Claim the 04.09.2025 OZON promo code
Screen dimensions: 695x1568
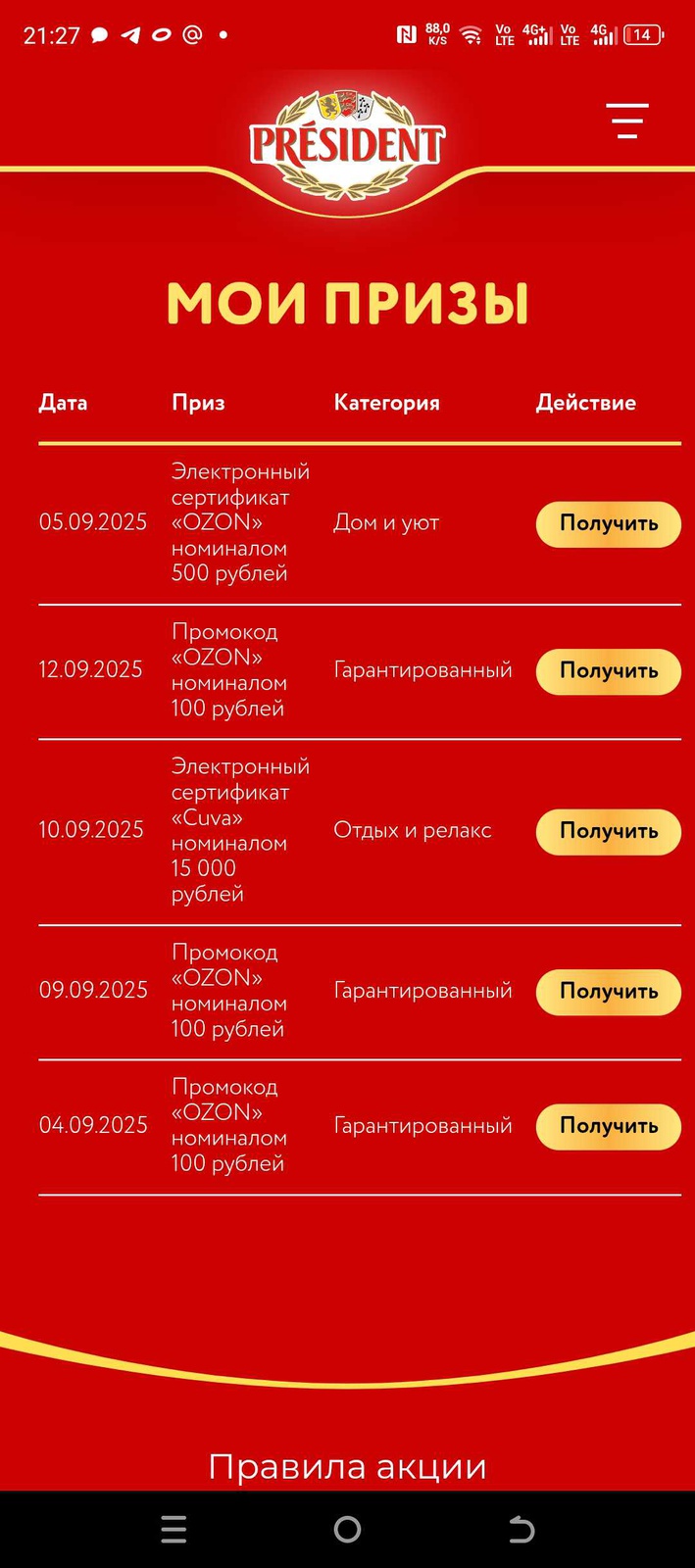point(608,1125)
